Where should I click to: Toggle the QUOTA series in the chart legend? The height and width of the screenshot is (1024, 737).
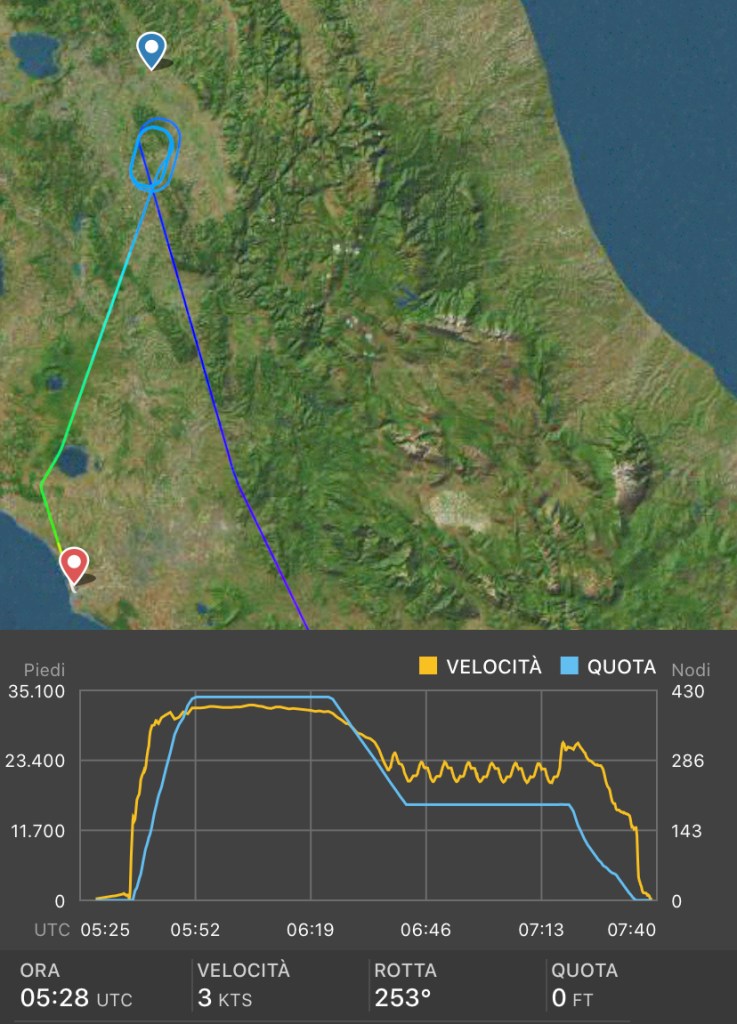tap(608, 667)
